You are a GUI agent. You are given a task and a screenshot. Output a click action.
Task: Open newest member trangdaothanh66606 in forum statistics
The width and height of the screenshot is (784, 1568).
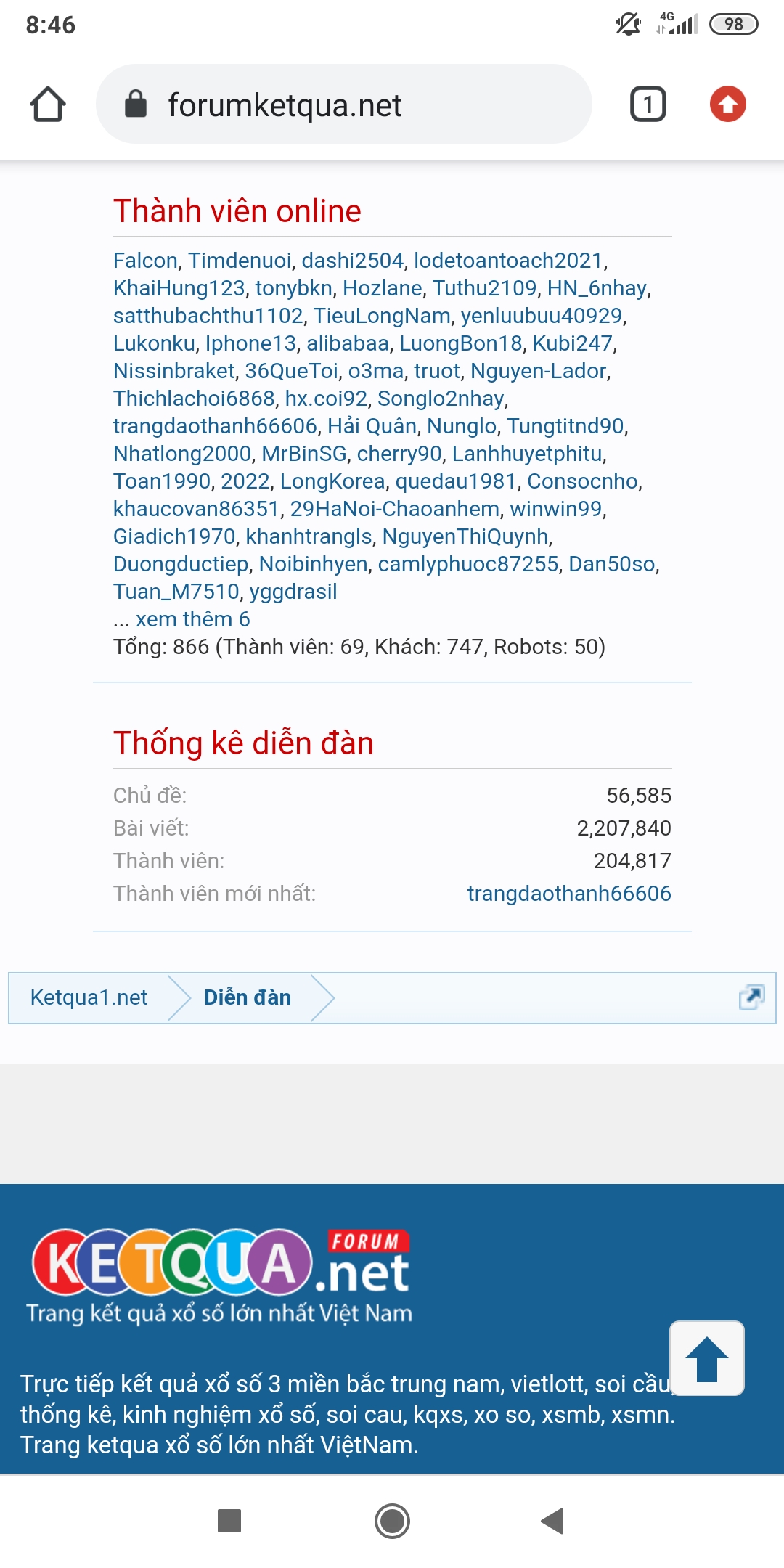pyautogui.click(x=569, y=894)
